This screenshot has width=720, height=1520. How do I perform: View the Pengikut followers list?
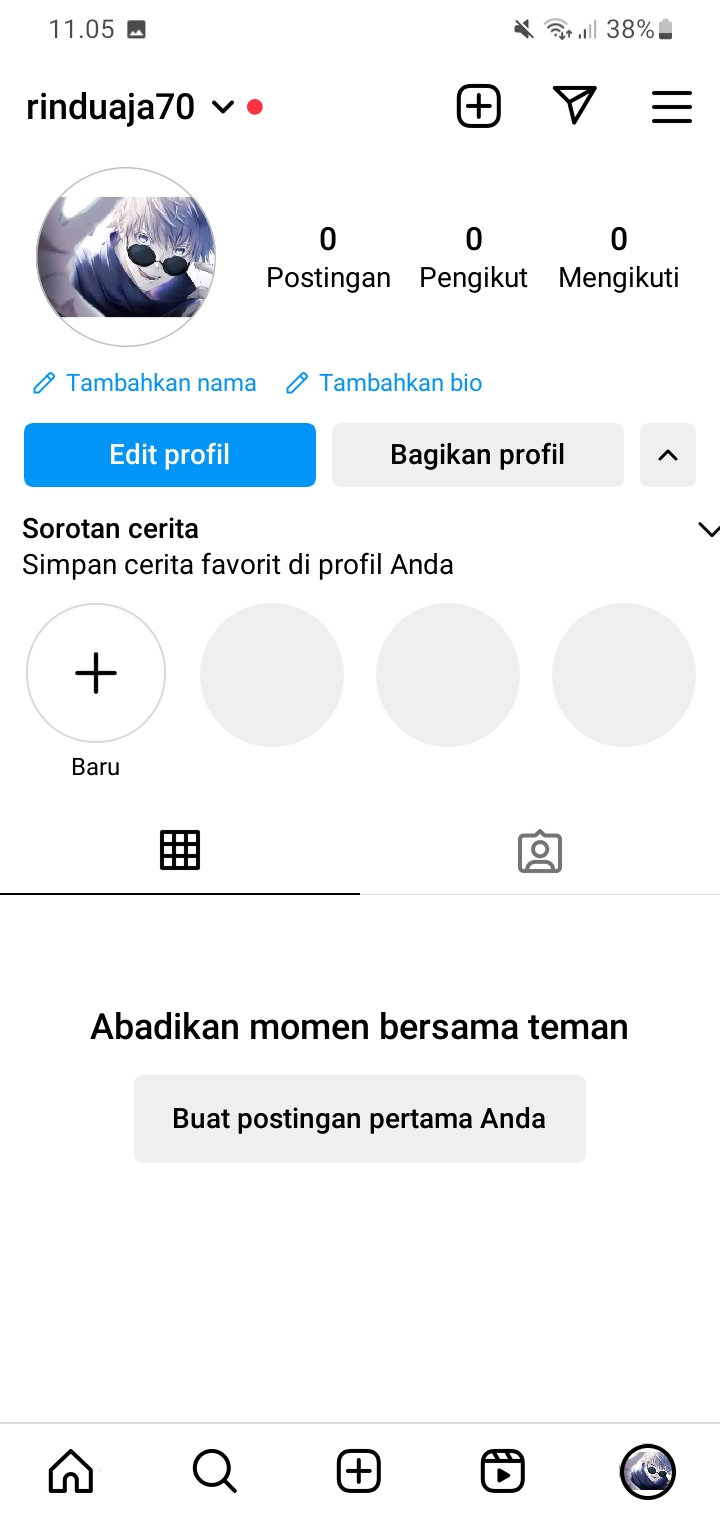click(473, 257)
